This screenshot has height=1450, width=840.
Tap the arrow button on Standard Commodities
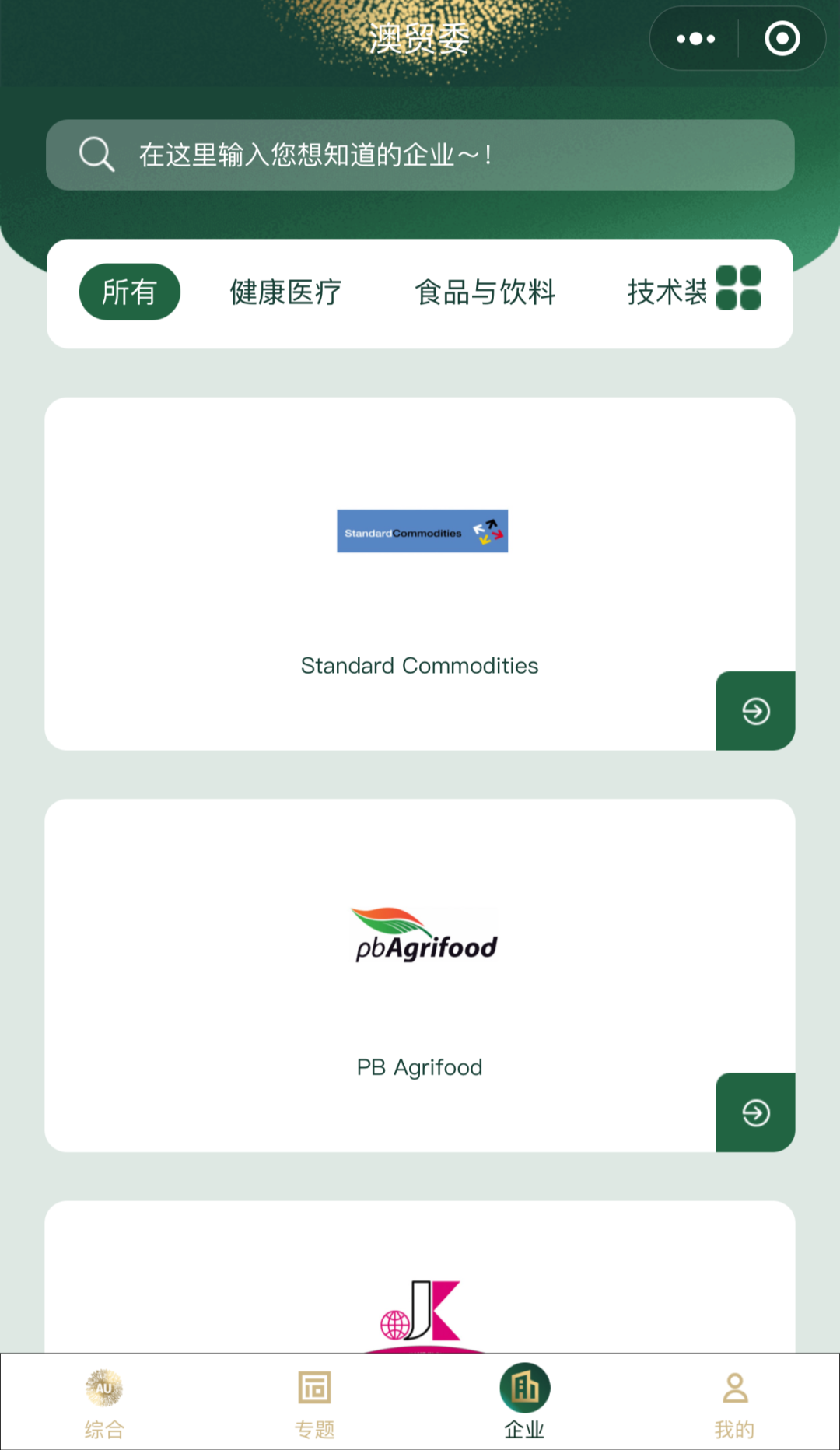coord(755,711)
